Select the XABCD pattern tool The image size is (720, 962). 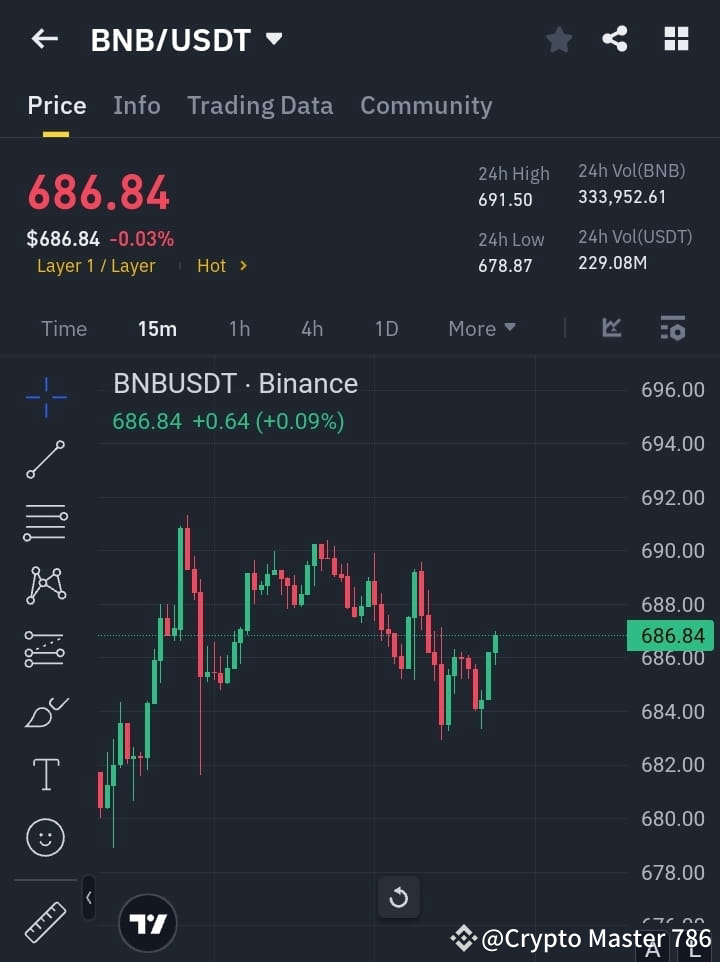point(44,586)
